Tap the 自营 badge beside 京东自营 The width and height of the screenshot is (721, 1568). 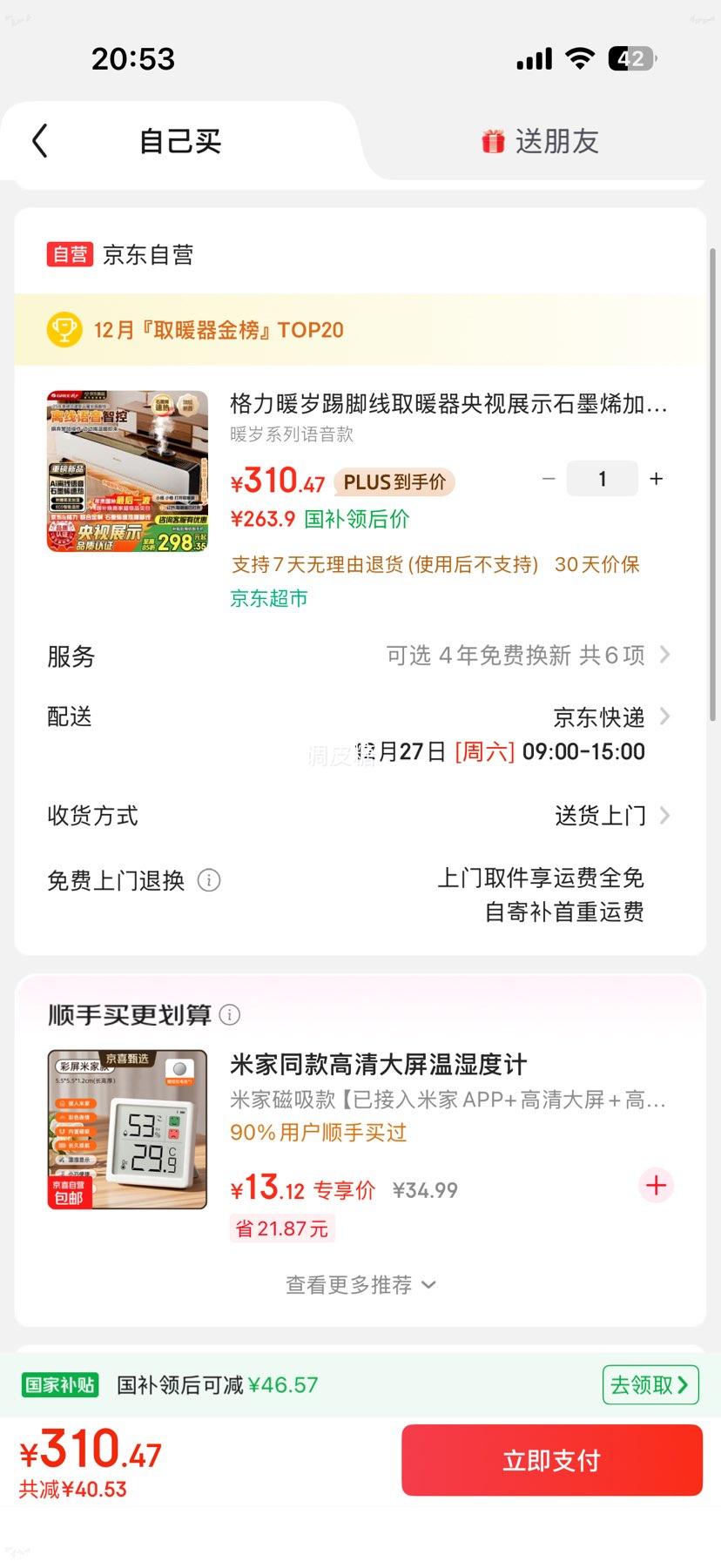69,255
